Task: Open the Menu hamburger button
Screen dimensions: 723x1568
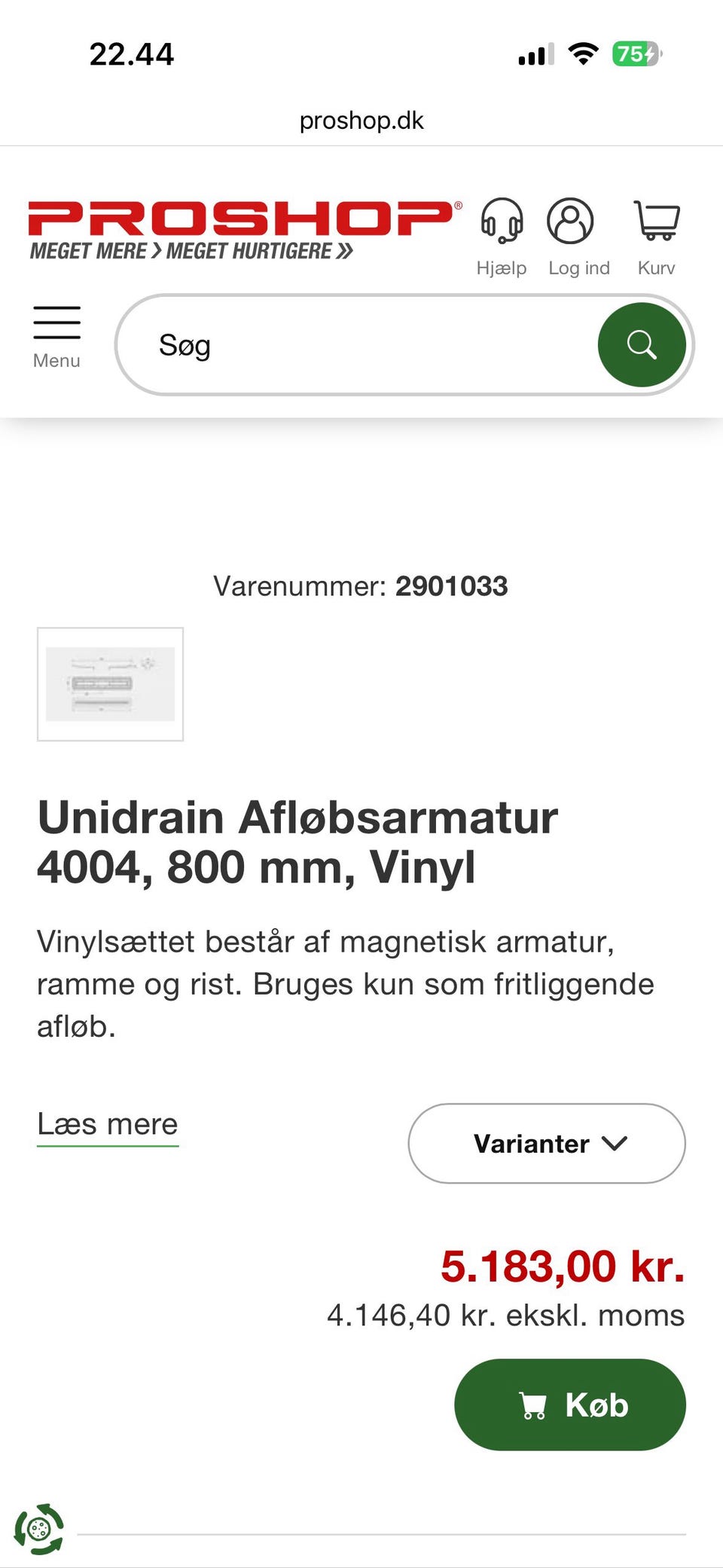Action: [56, 336]
